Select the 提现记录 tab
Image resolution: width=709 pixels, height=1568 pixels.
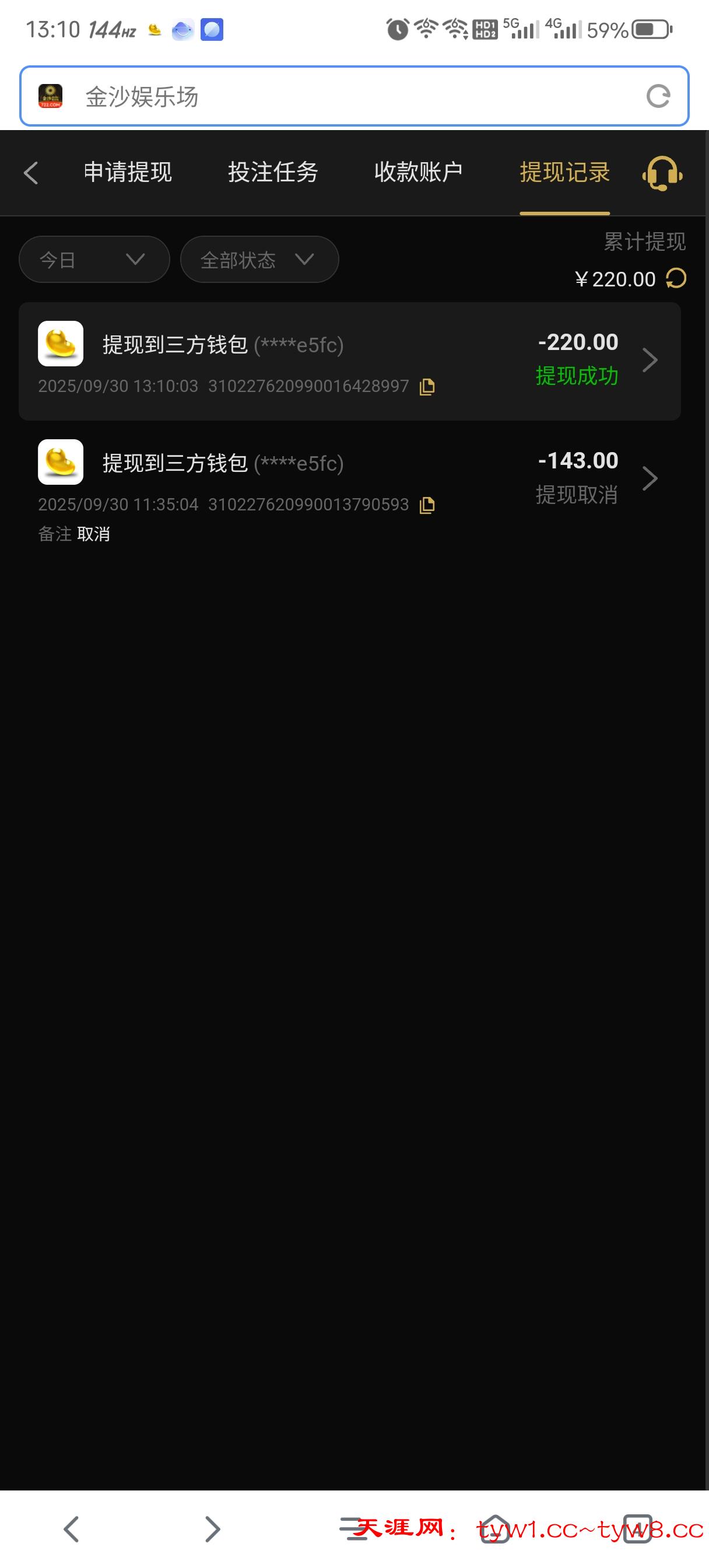(x=564, y=172)
